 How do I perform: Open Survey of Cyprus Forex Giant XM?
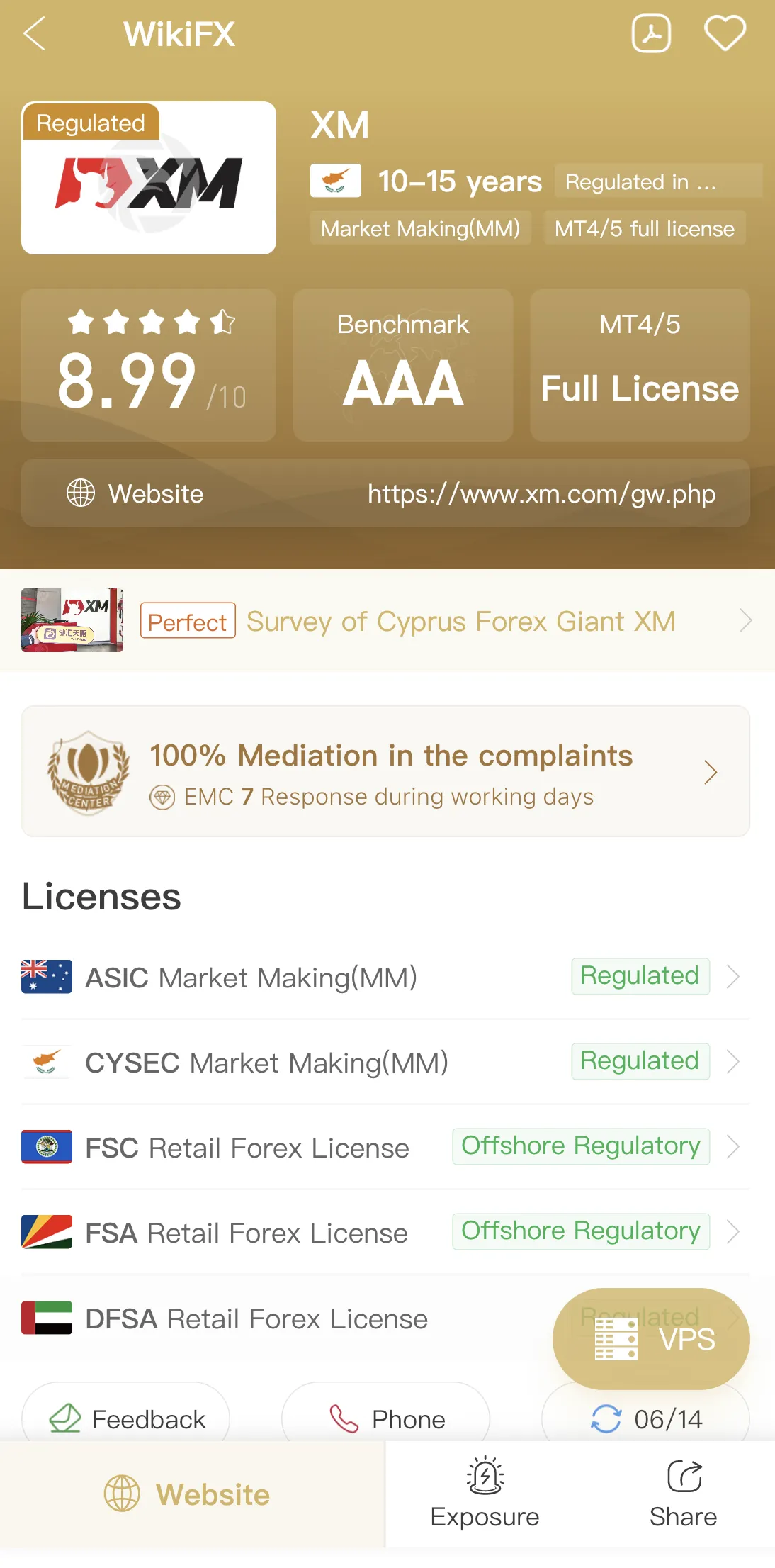tap(387, 620)
